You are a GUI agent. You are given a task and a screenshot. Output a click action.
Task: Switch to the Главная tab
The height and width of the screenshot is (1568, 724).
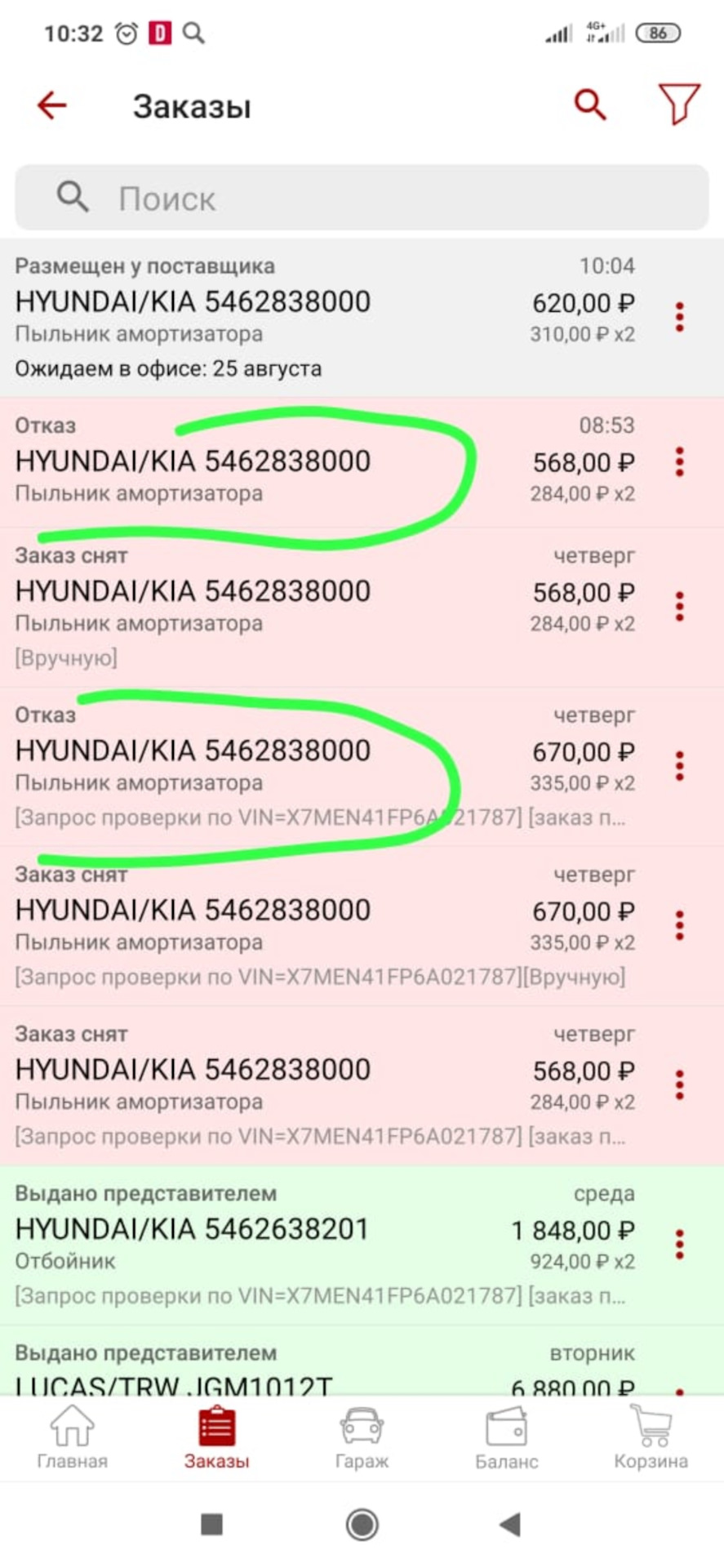pos(72,1438)
